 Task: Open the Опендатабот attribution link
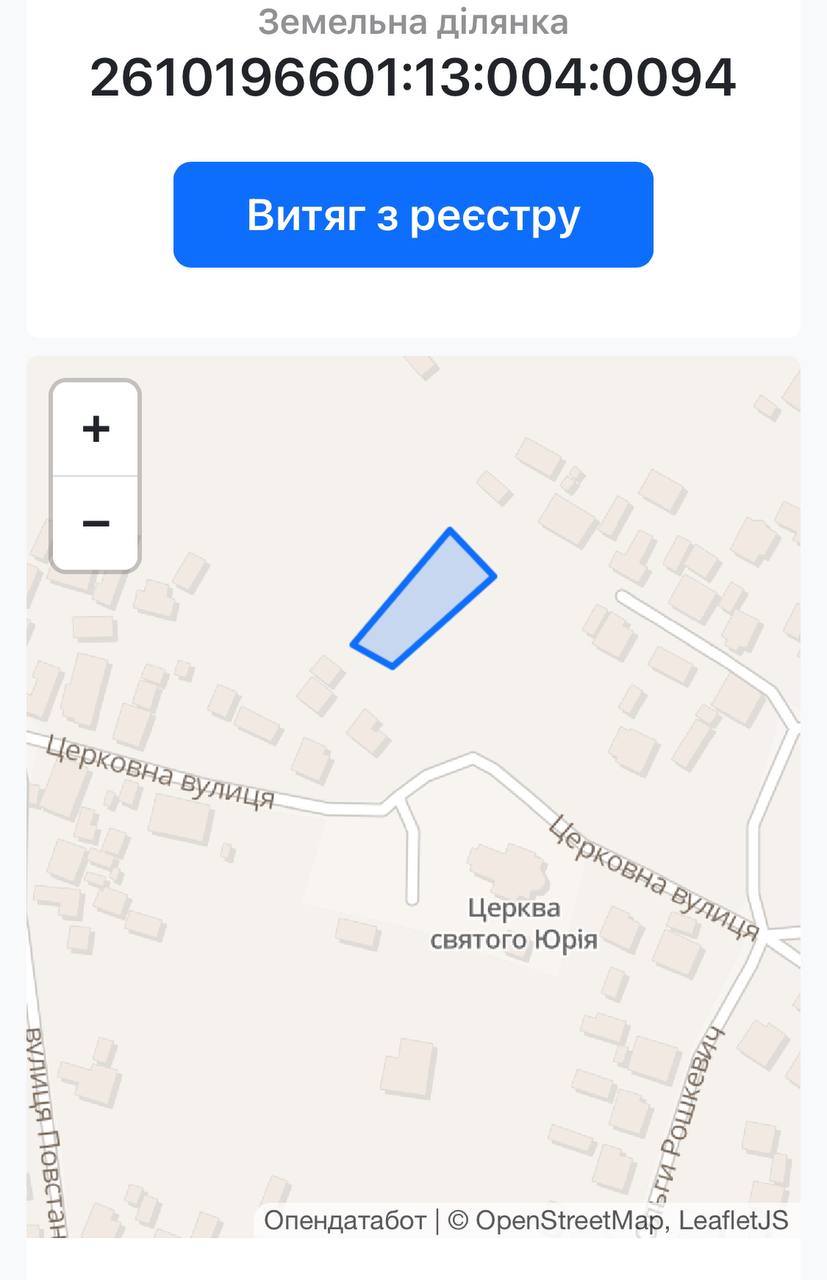click(x=344, y=1220)
